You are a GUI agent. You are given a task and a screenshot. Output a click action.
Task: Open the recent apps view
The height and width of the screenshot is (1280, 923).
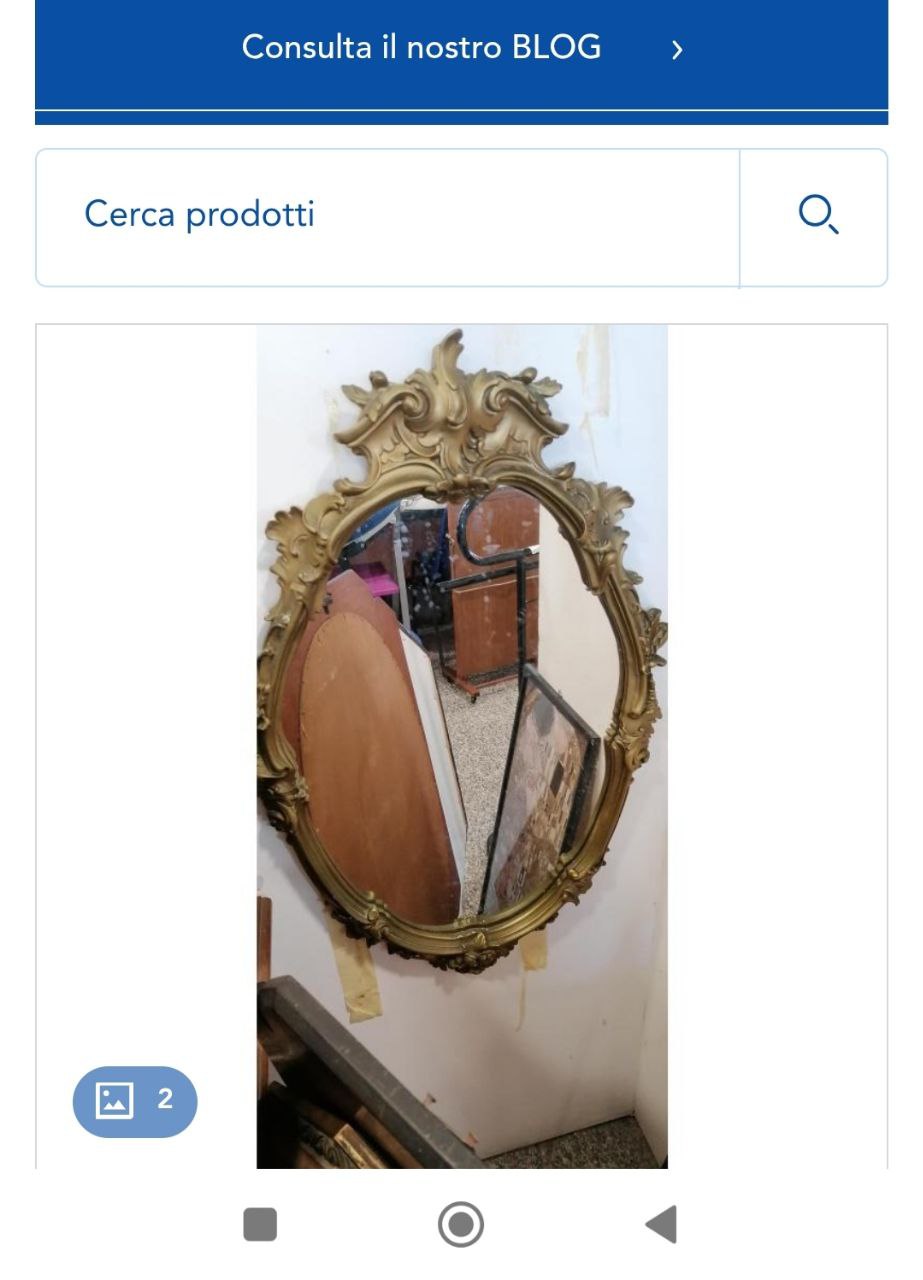(x=260, y=1224)
